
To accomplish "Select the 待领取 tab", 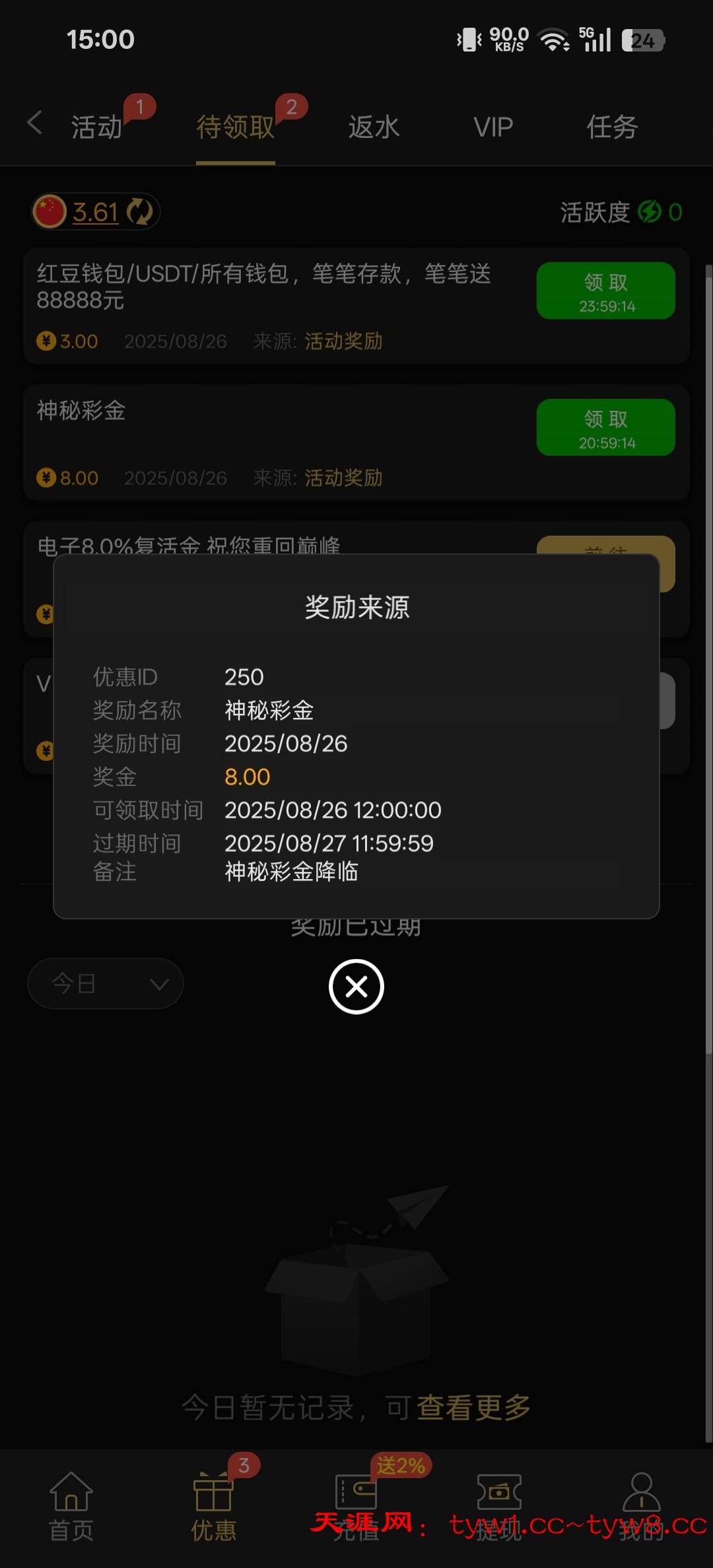I will coord(235,127).
